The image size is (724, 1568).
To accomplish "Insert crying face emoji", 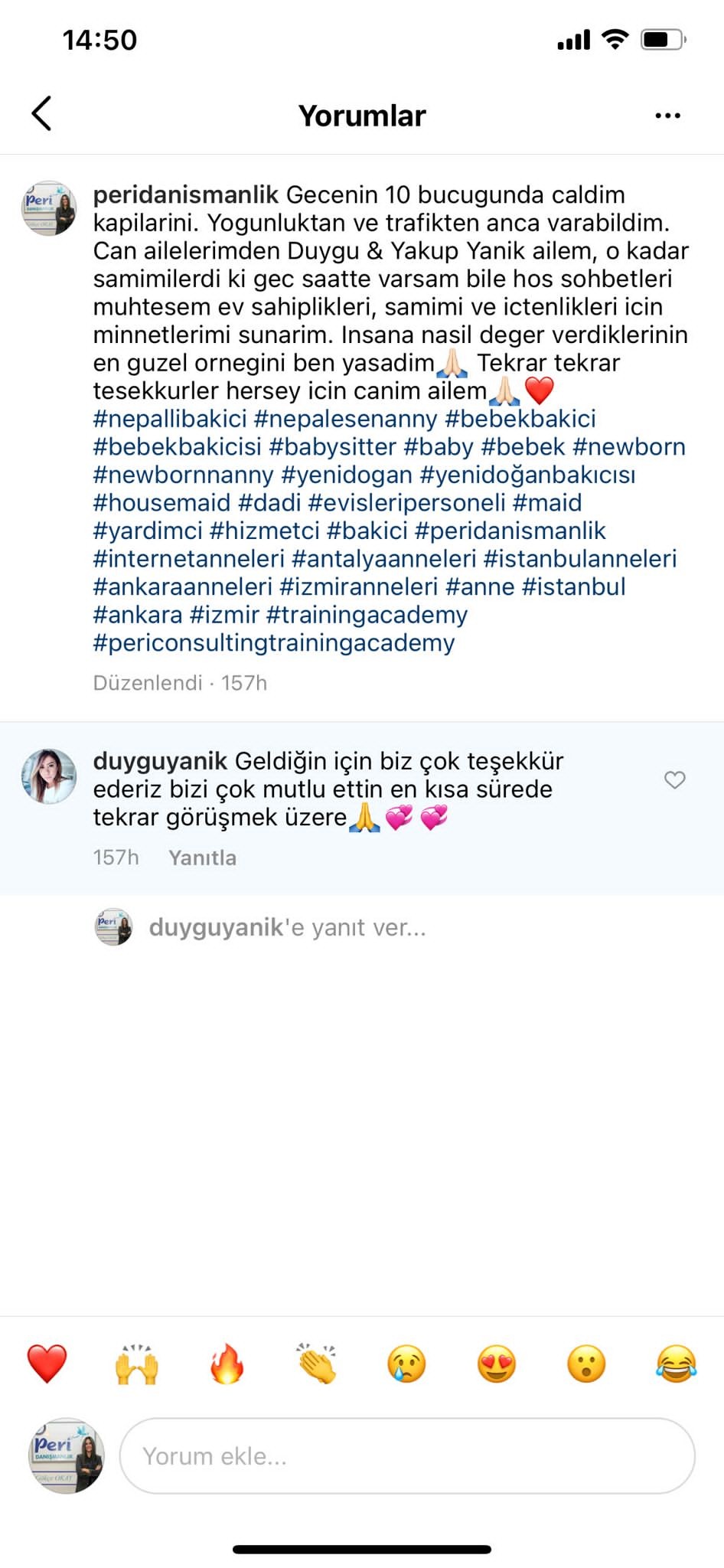I will click(x=406, y=1364).
